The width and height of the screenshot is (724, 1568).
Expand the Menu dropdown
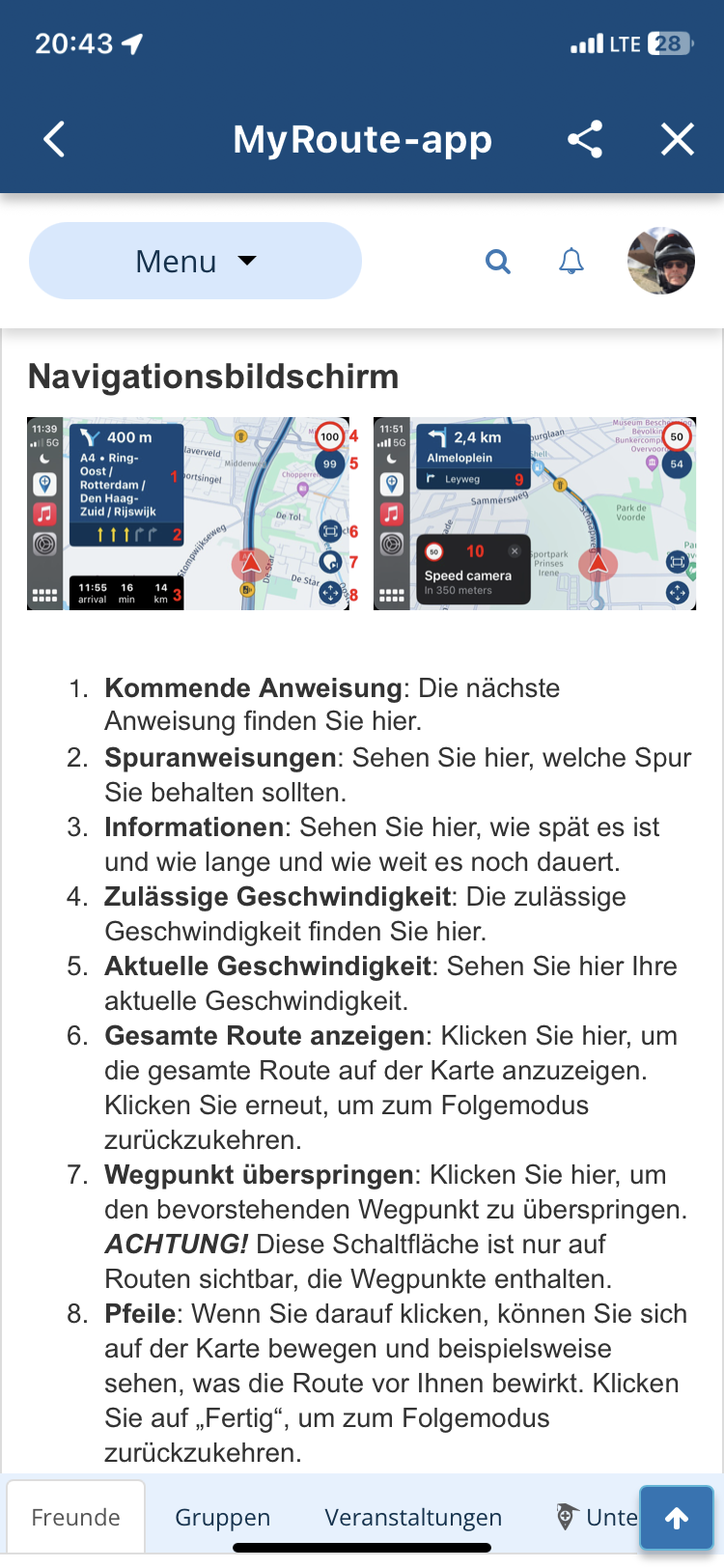pos(195,261)
